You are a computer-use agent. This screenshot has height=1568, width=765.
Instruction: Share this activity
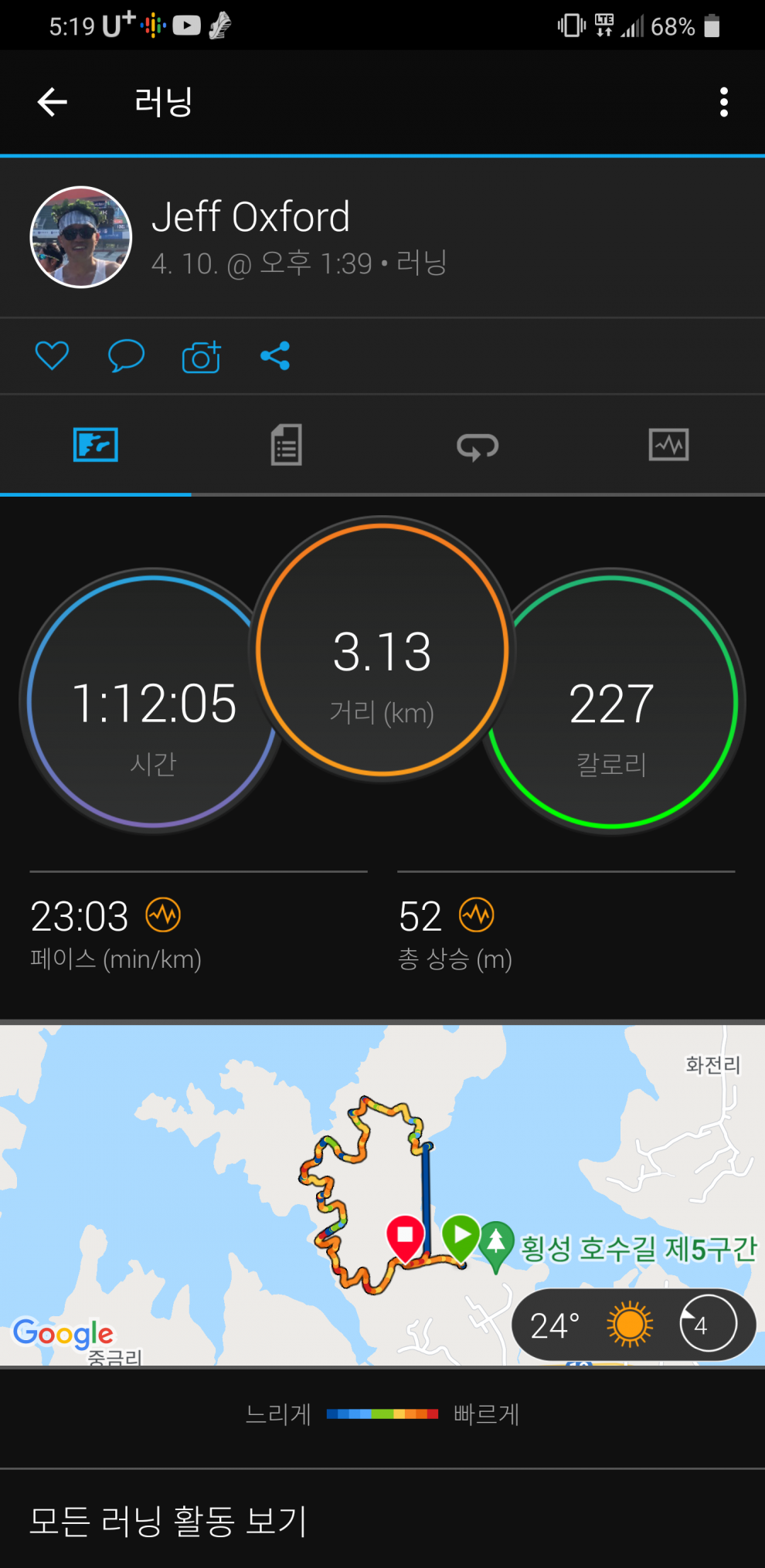pyautogui.click(x=275, y=356)
